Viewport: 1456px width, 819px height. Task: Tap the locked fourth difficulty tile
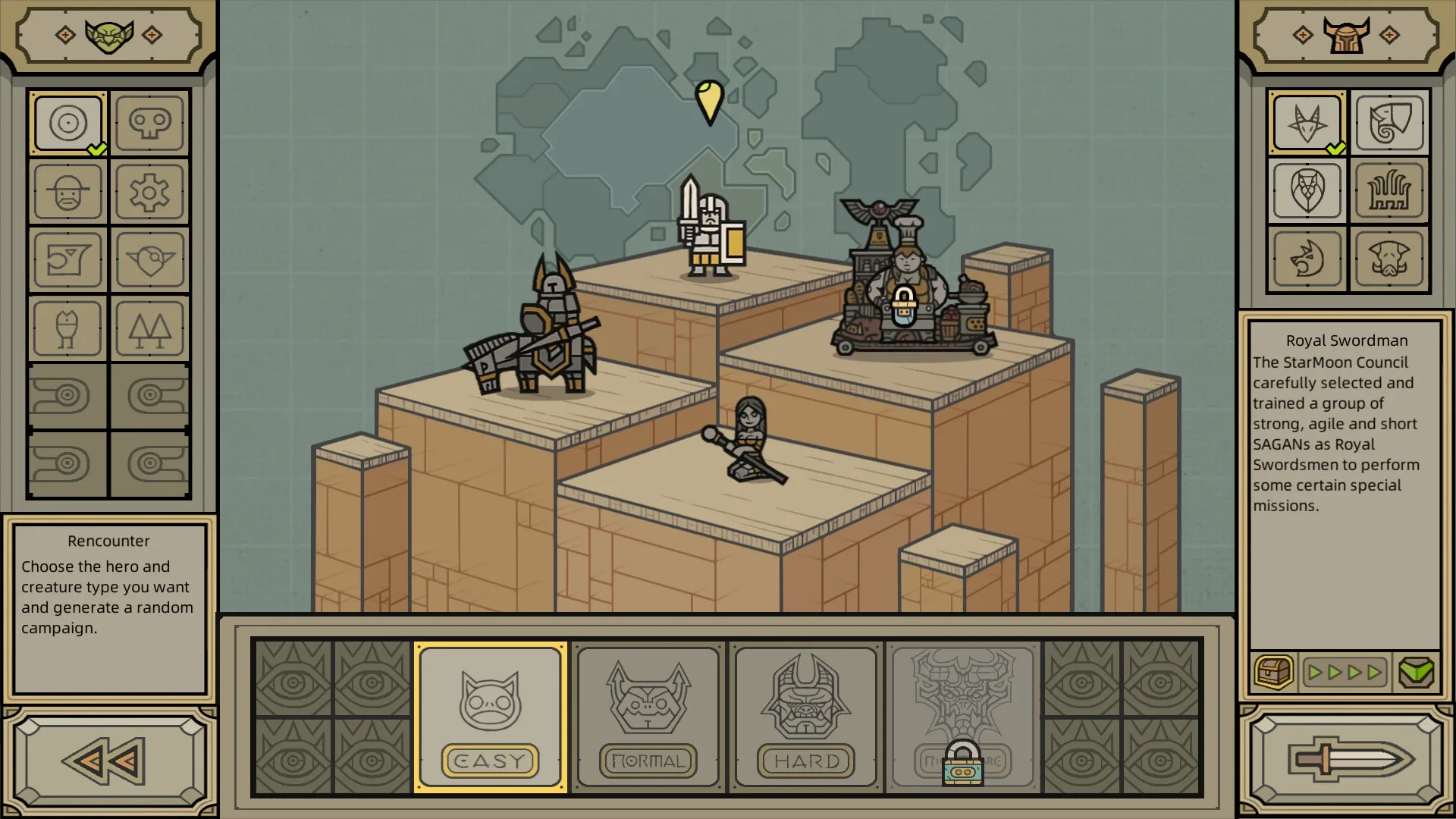coord(963,717)
